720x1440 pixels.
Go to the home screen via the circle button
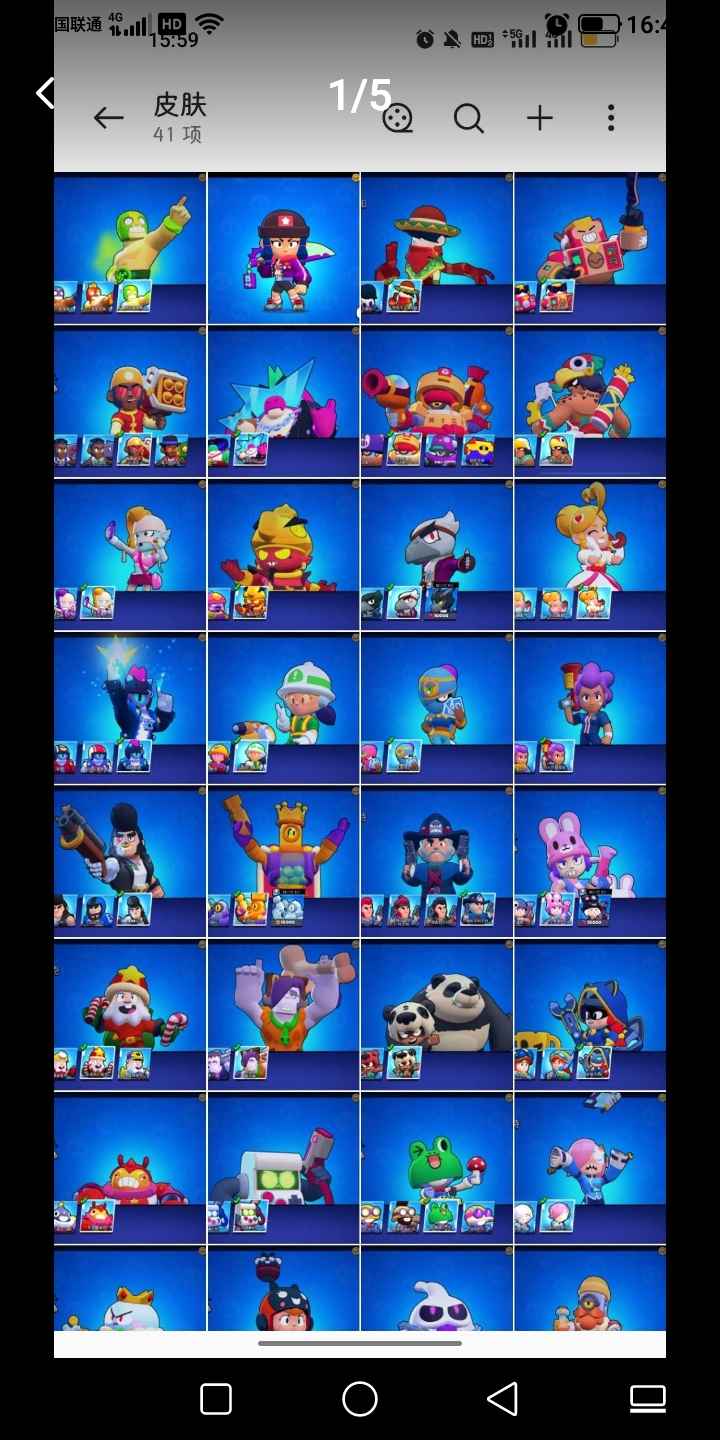coord(360,1399)
